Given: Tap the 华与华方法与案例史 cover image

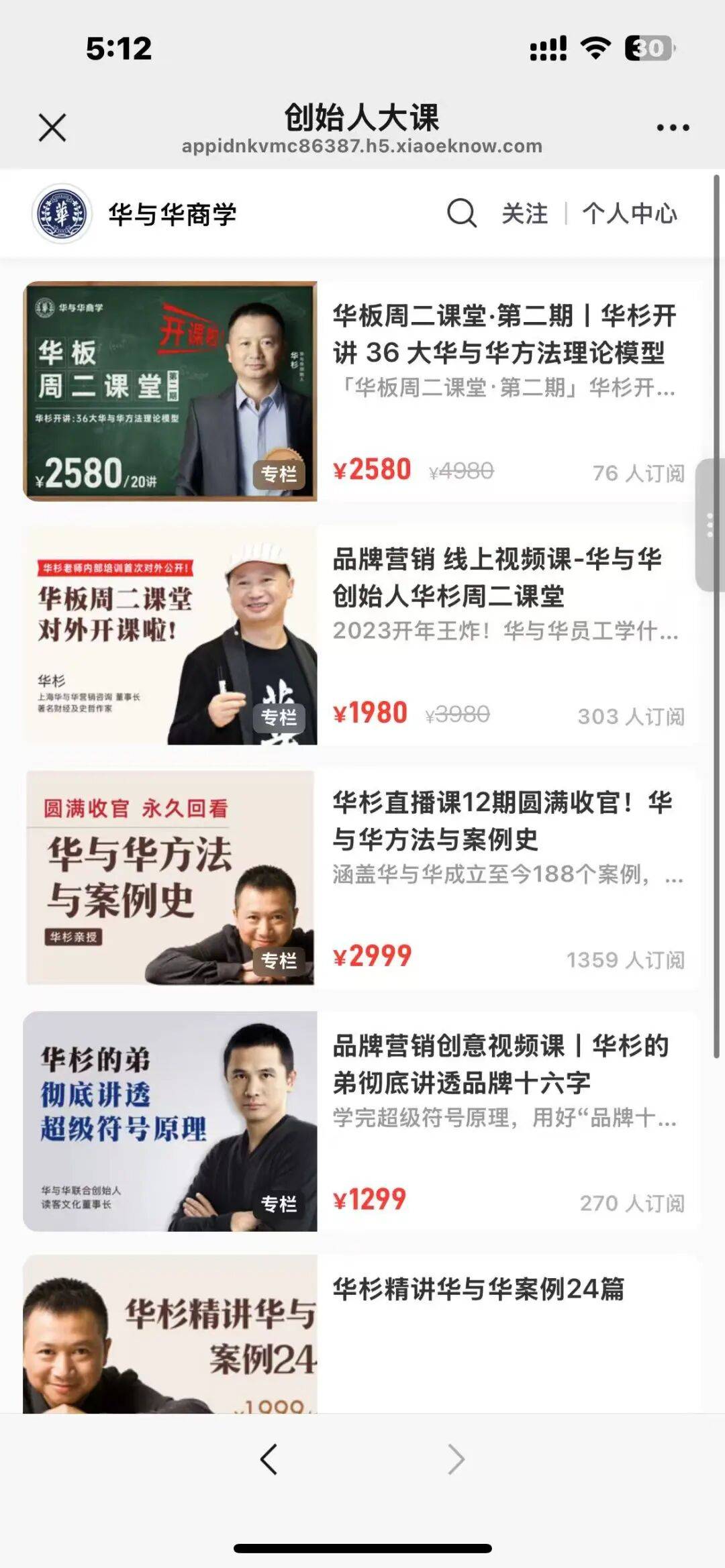Looking at the screenshot, I should point(168,872).
